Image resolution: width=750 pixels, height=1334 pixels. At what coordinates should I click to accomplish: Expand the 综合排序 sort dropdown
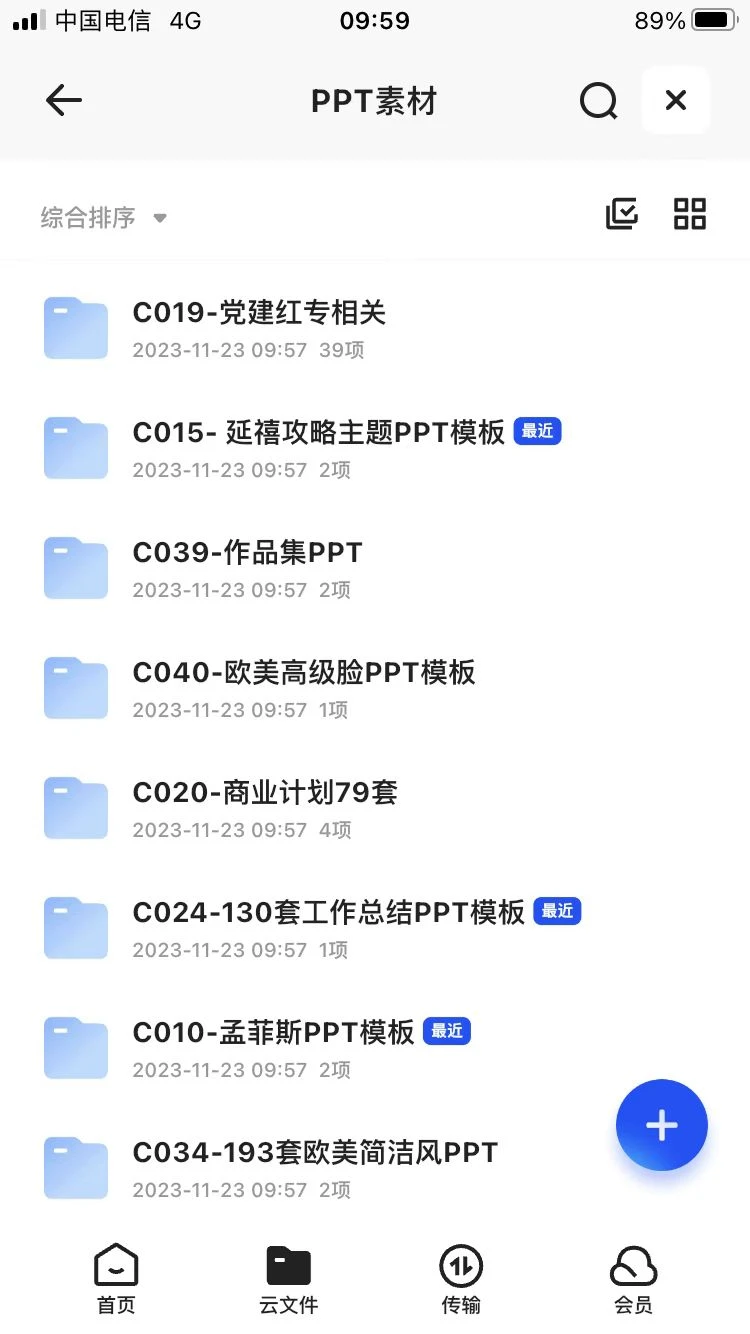(103, 218)
